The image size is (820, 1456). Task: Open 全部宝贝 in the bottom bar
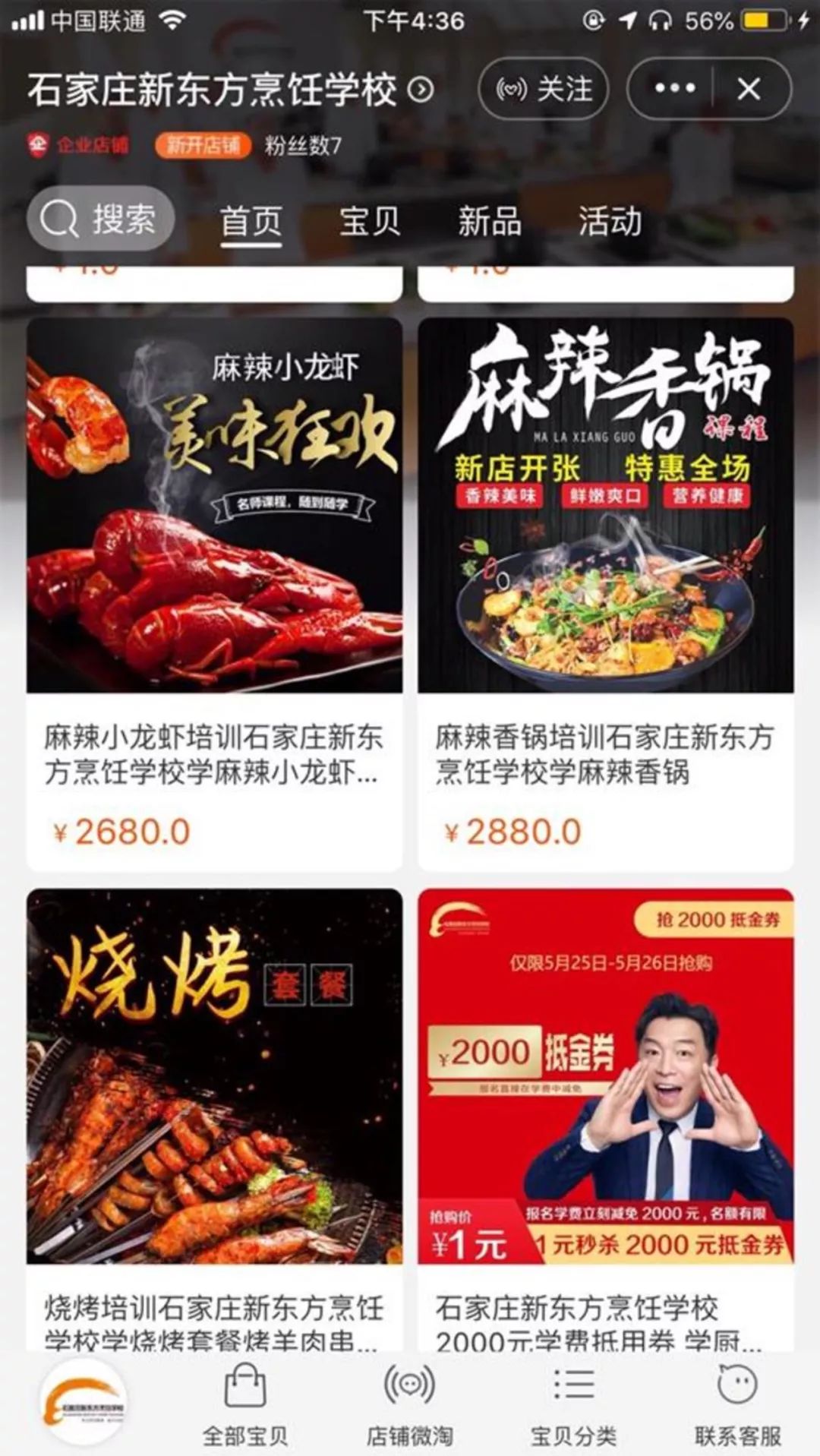click(245, 1404)
